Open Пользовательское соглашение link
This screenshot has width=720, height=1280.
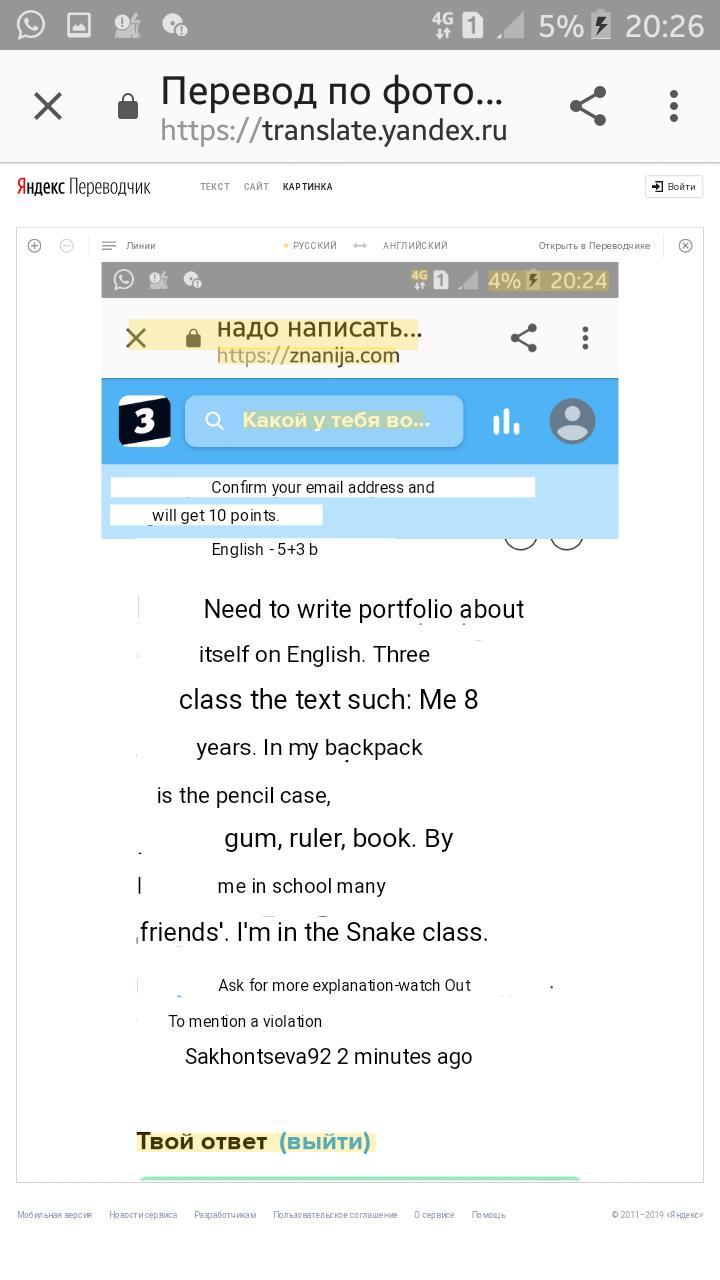[x=335, y=1215]
